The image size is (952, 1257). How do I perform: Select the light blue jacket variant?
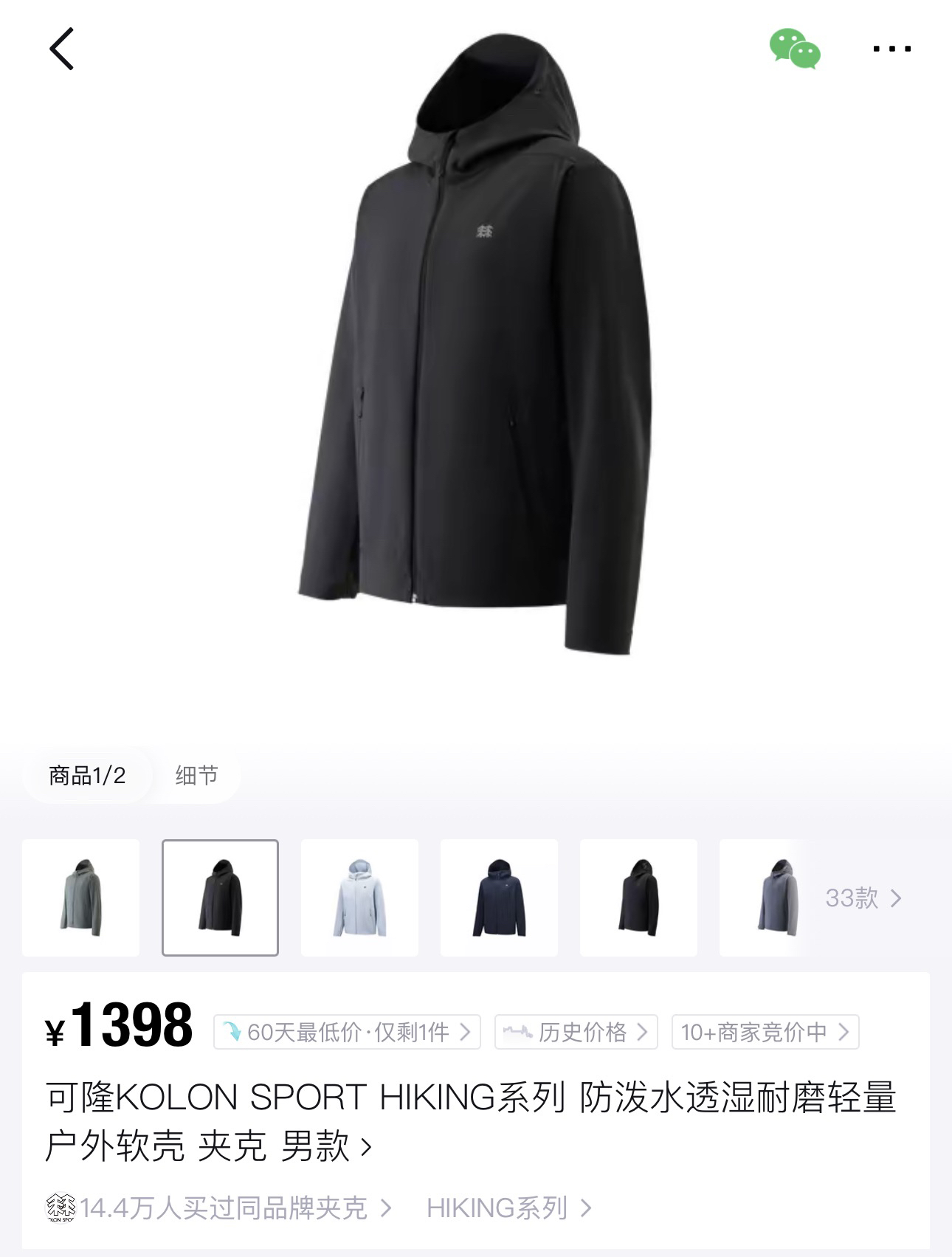(x=359, y=898)
